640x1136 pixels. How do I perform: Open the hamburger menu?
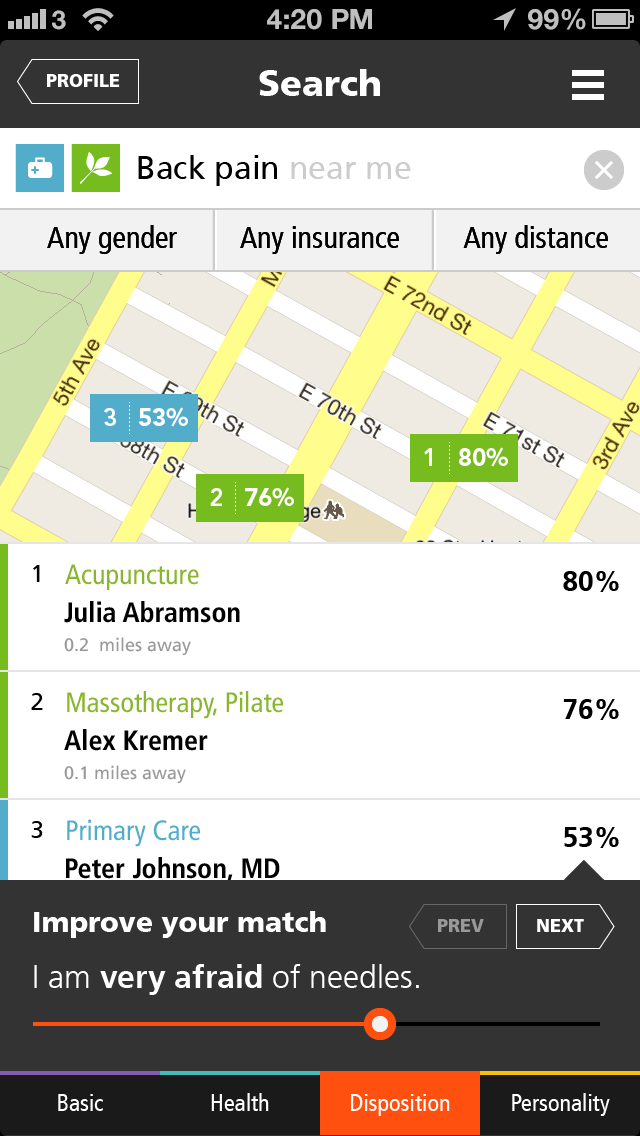587,85
